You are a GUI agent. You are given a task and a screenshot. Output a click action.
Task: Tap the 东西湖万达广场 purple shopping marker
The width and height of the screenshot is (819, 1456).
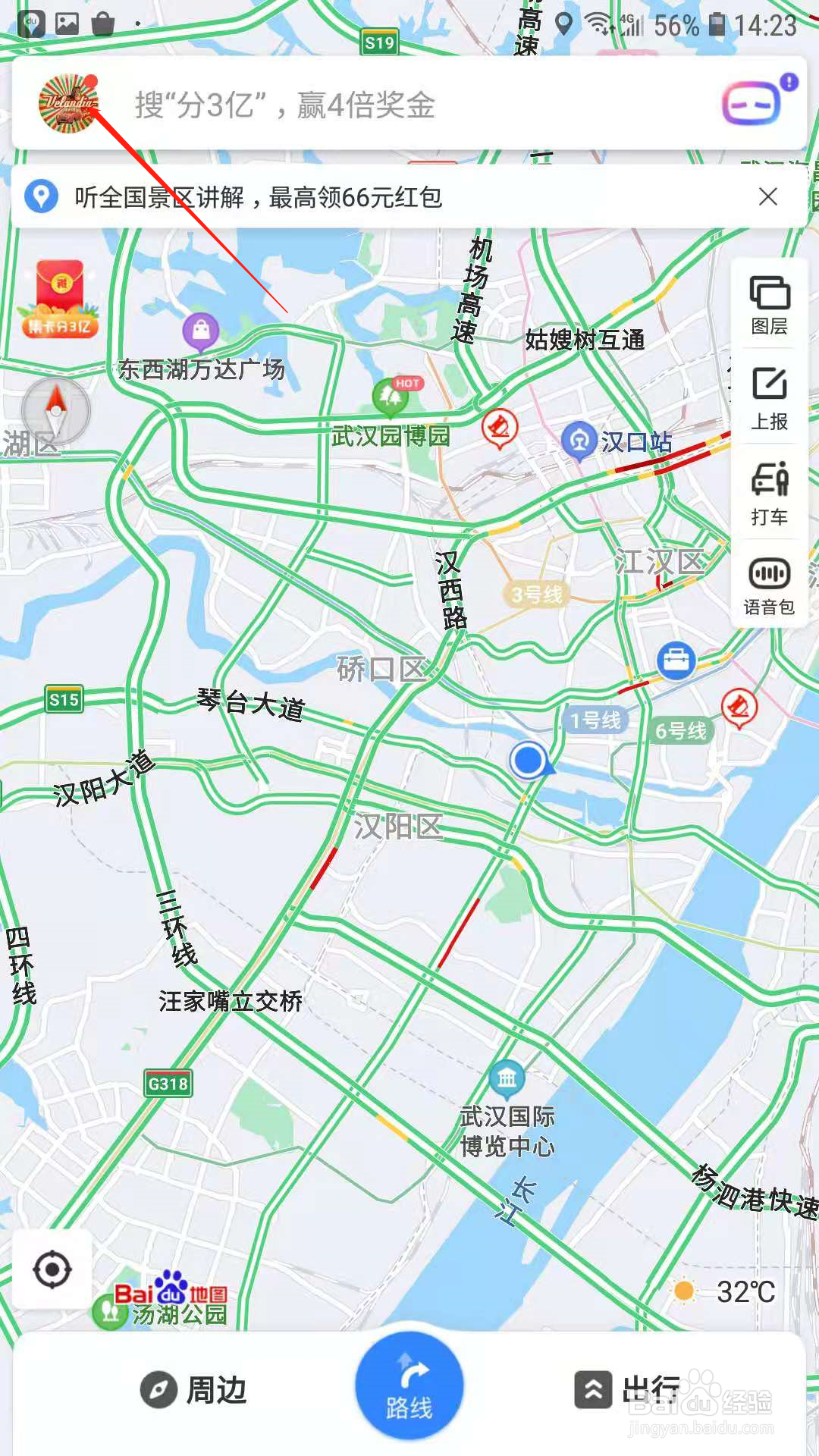click(199, 330)
